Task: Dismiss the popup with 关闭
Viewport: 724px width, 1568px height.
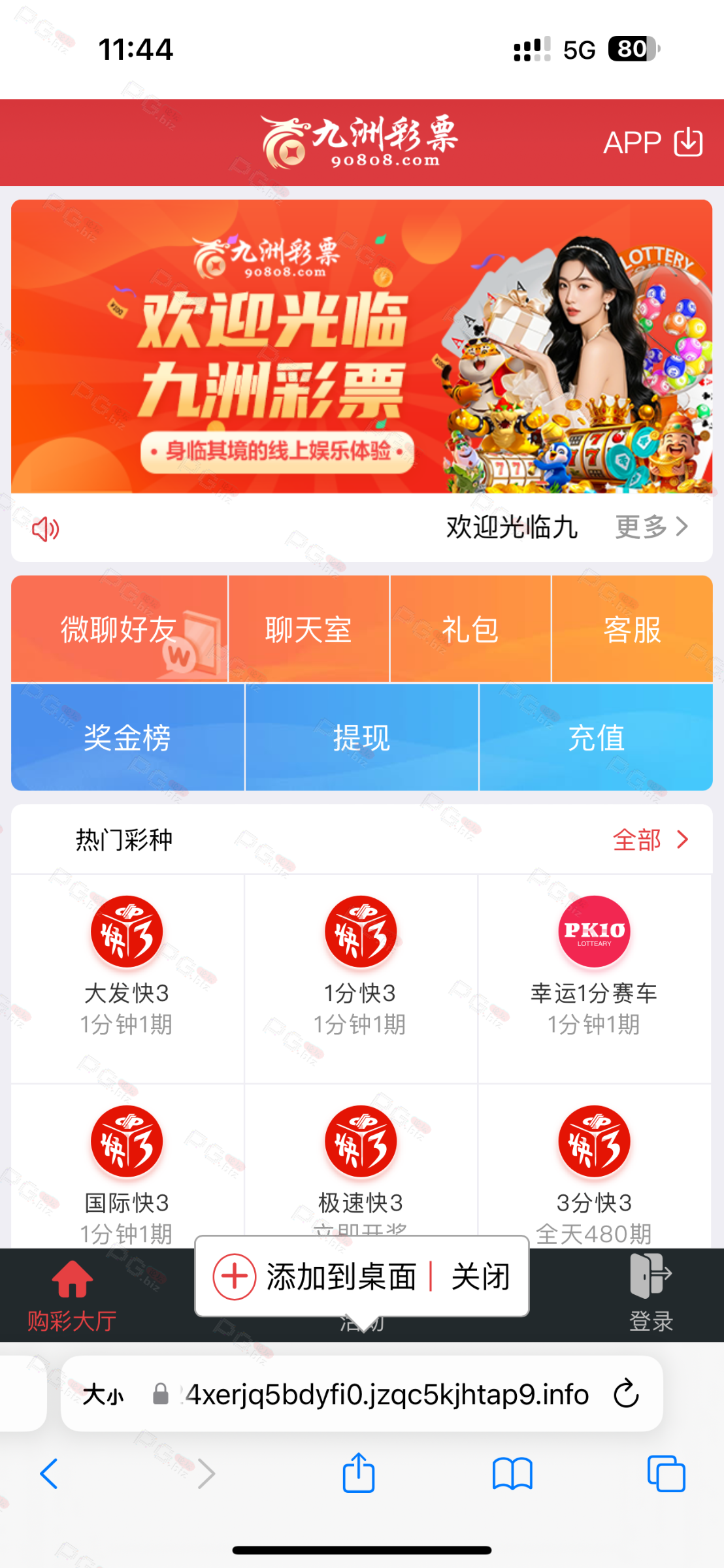Action: click(x=480, y=1277)
